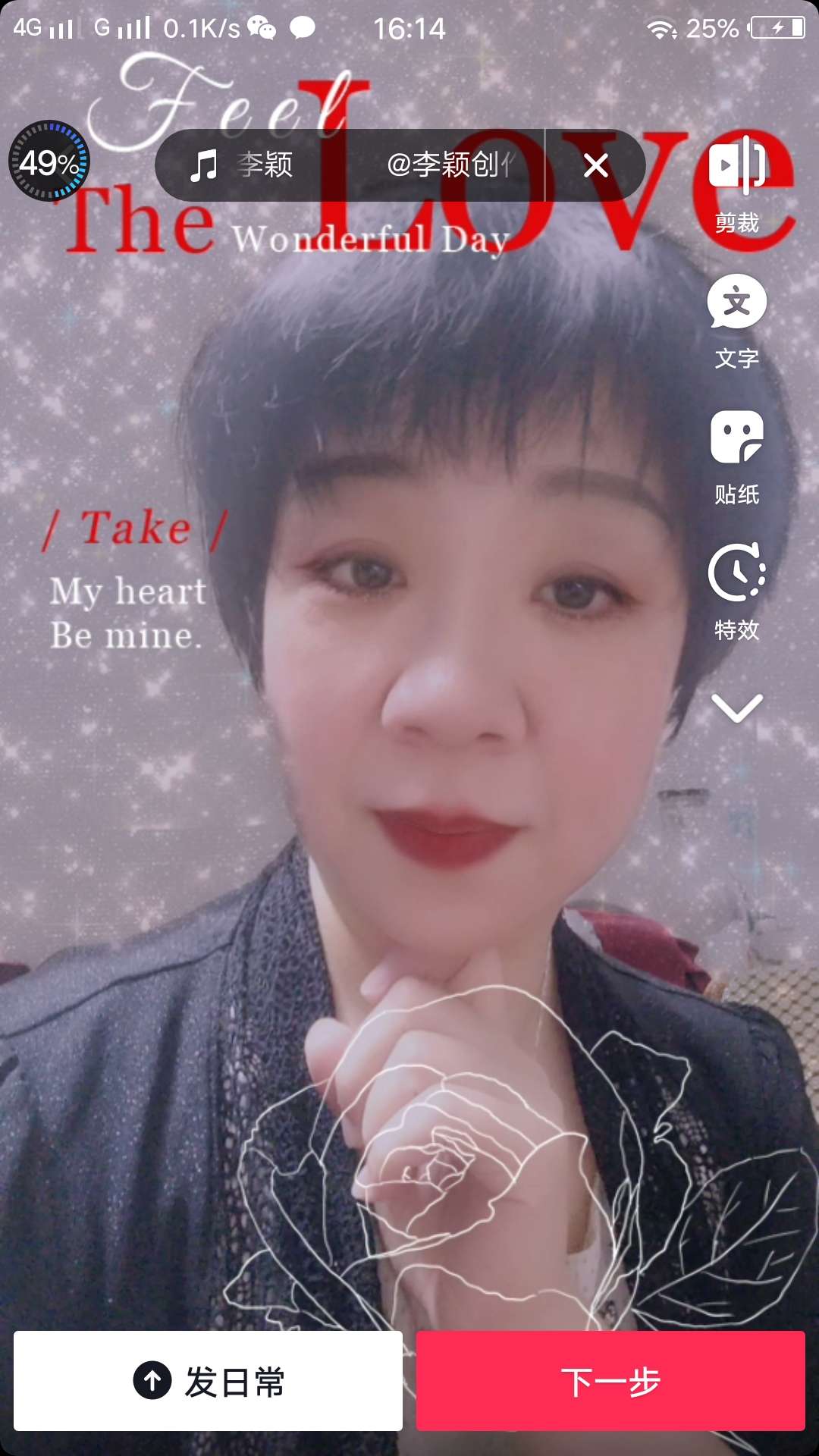The image size is (819, 1456).
Task: Continue with the 下一步 button
Action: click(610, 1381)
